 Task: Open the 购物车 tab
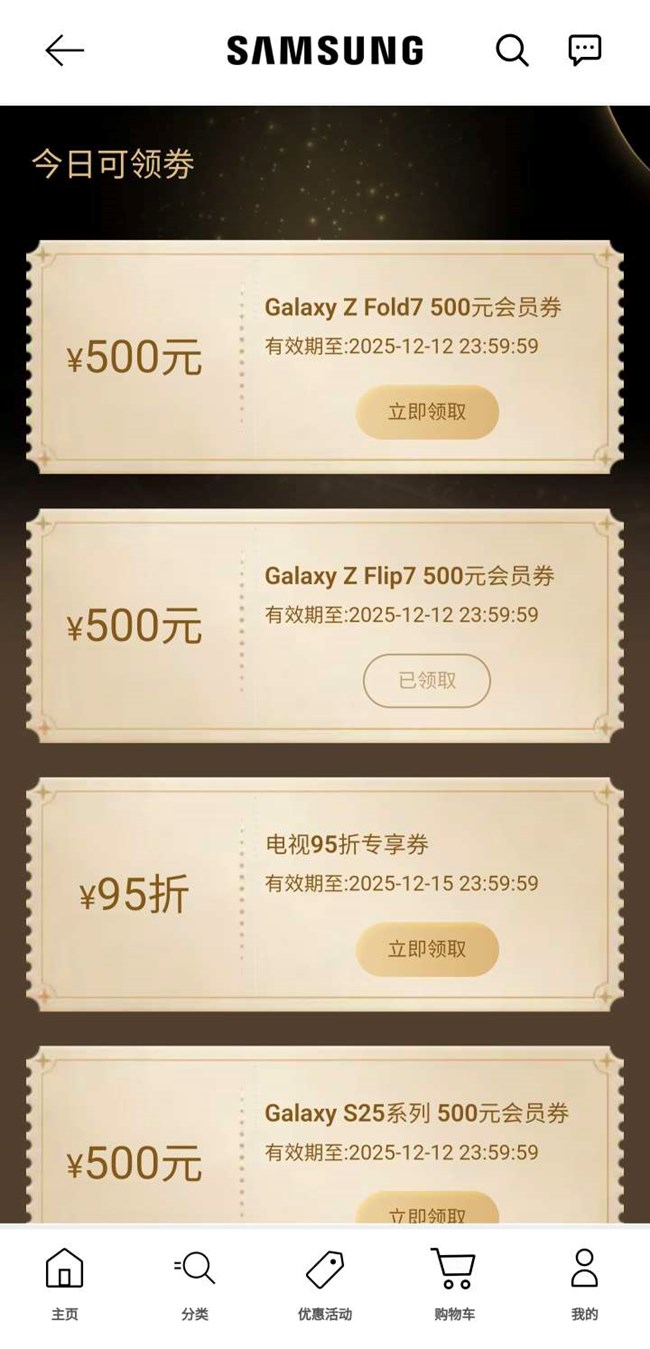(454, 1283)
